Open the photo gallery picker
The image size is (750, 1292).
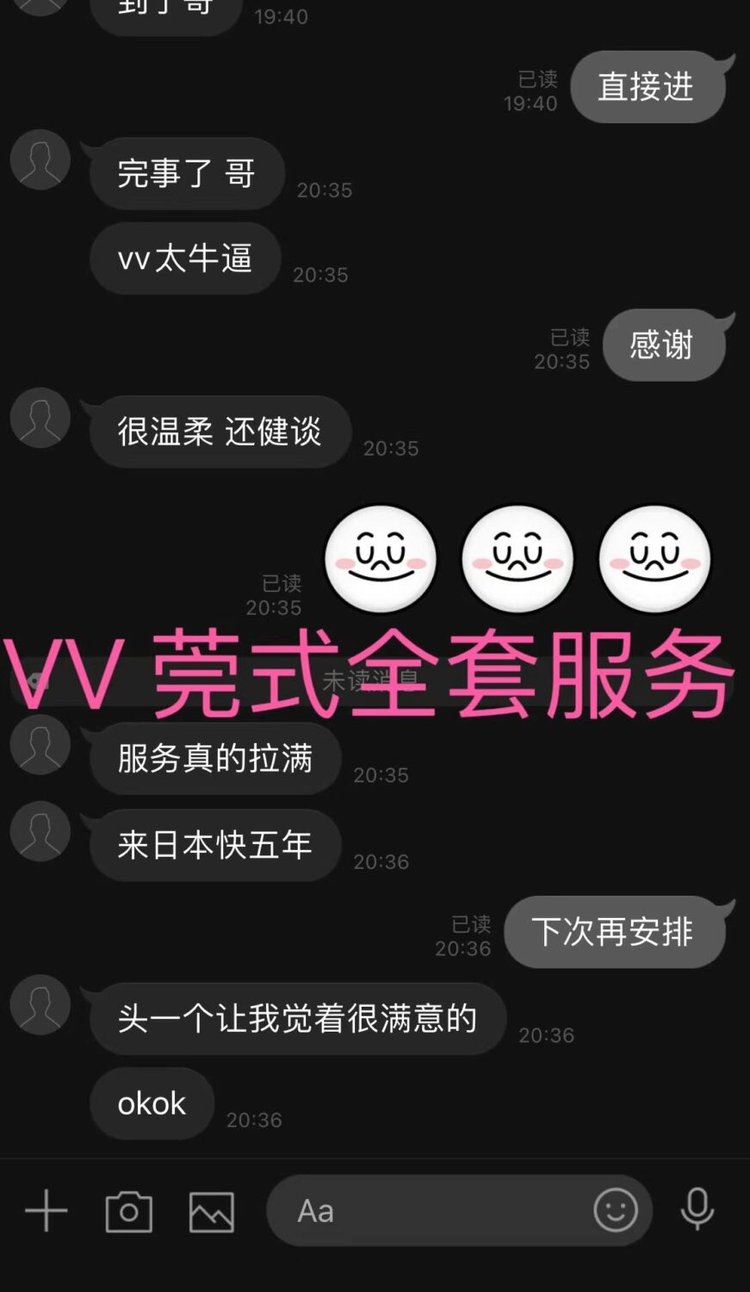click(212, 1212)
